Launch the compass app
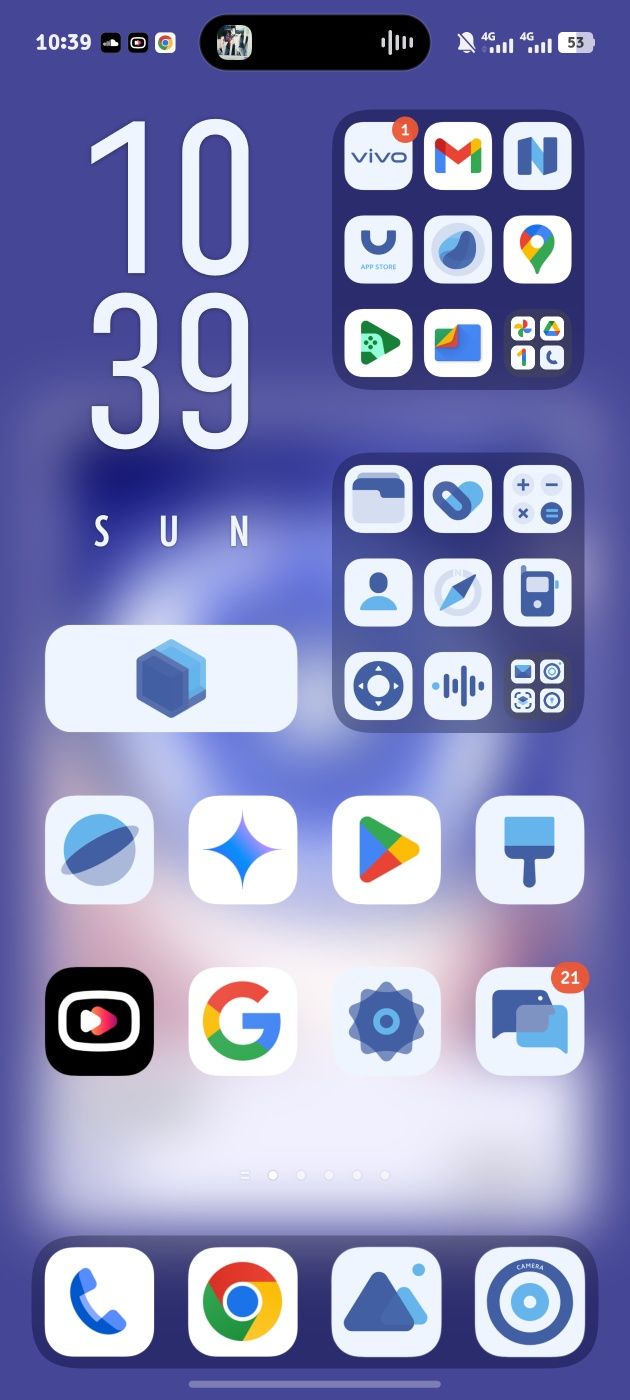 tap(458, 592)
